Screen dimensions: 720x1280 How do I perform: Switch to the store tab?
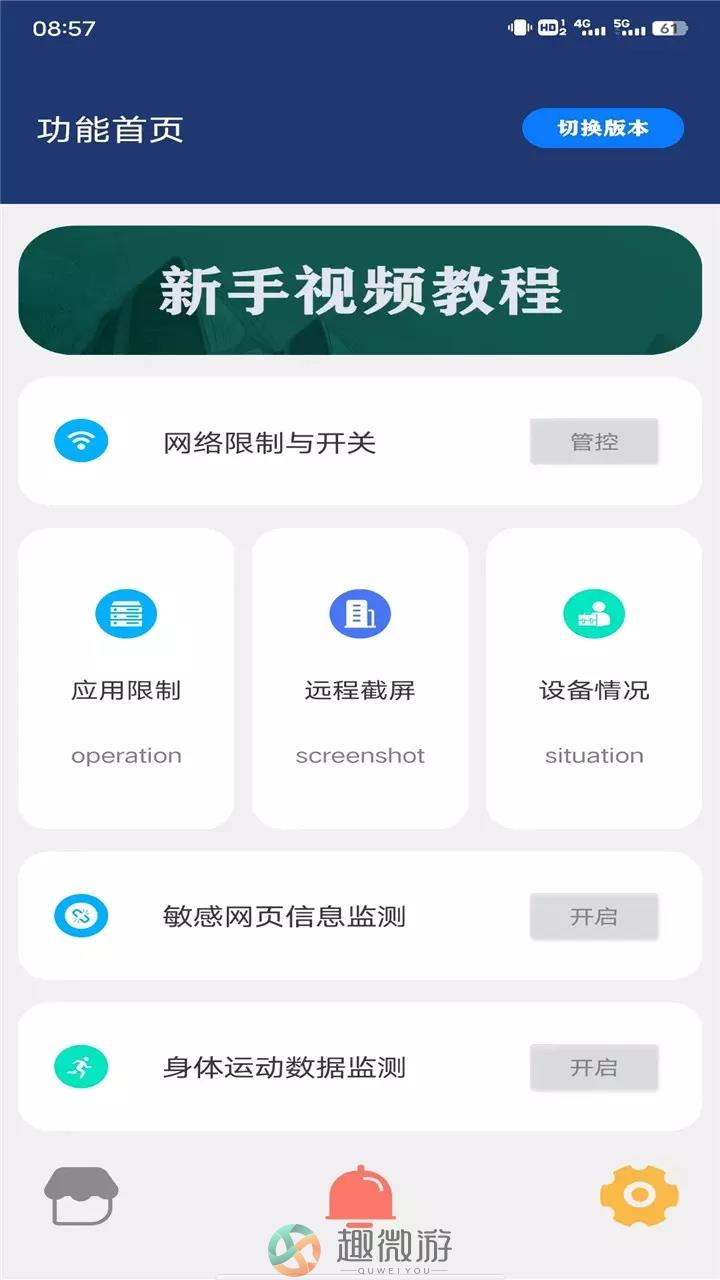tap(81, 1195)
